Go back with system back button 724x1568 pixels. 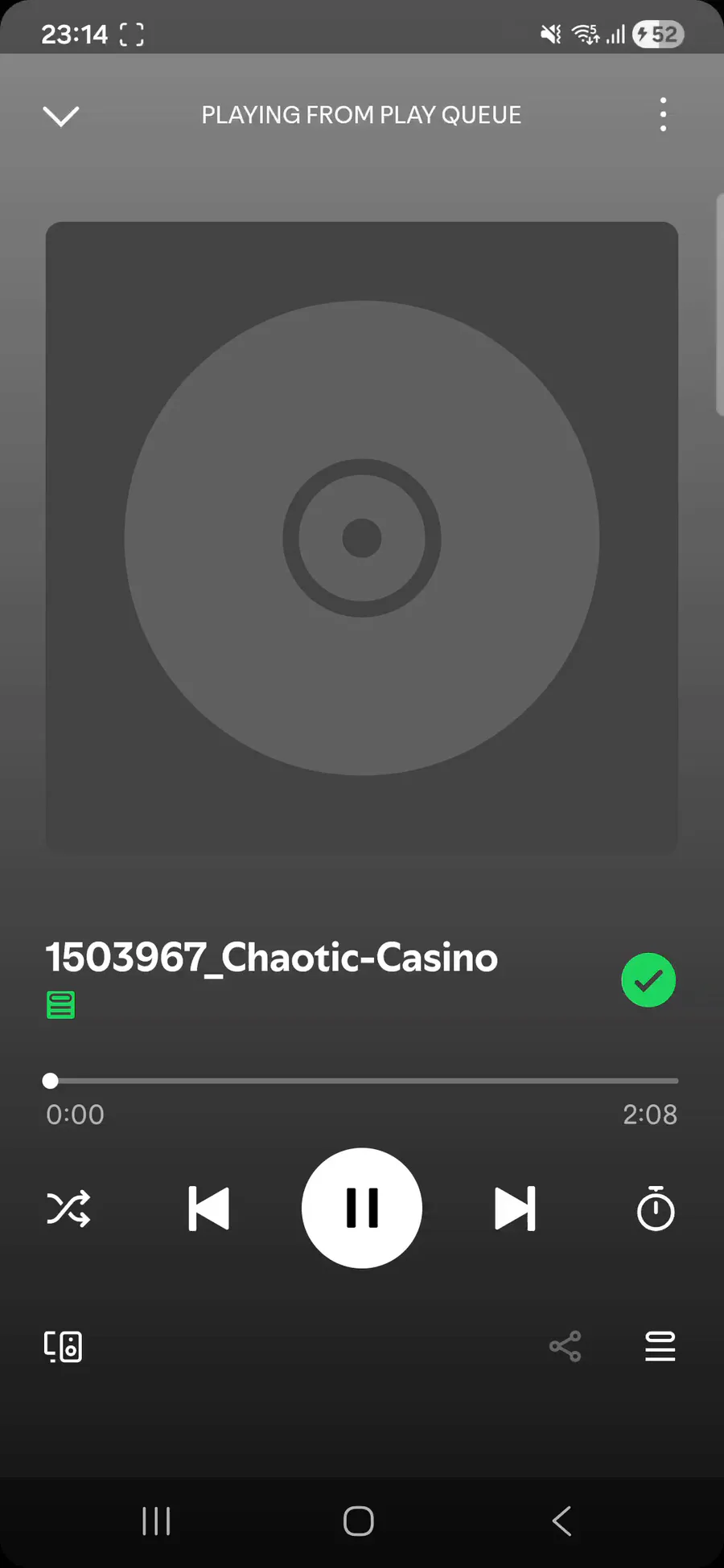click(x=562, y=1521)
